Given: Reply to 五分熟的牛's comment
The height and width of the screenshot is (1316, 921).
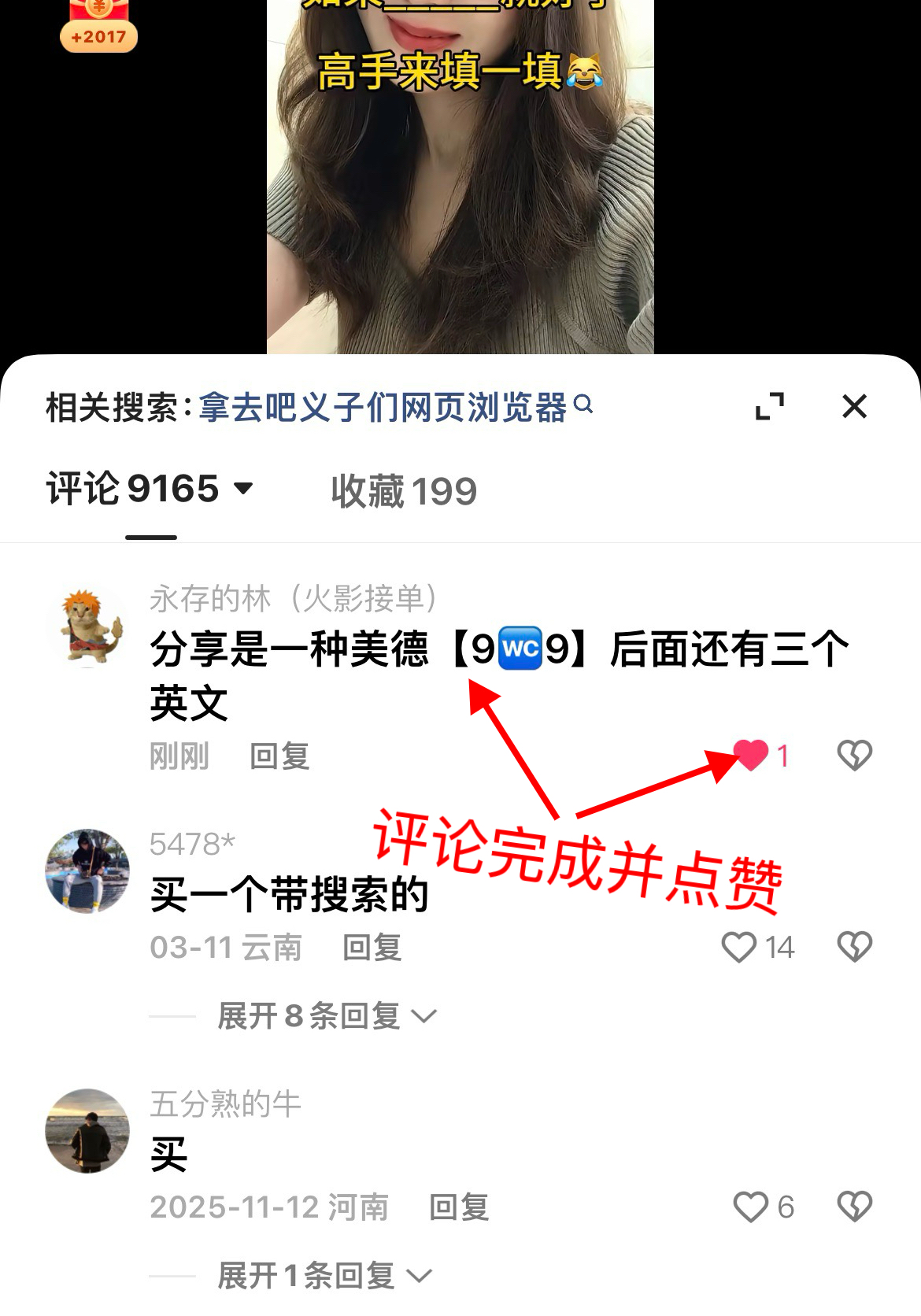Looking at the screenshot, I should [x=459, y=1207].
